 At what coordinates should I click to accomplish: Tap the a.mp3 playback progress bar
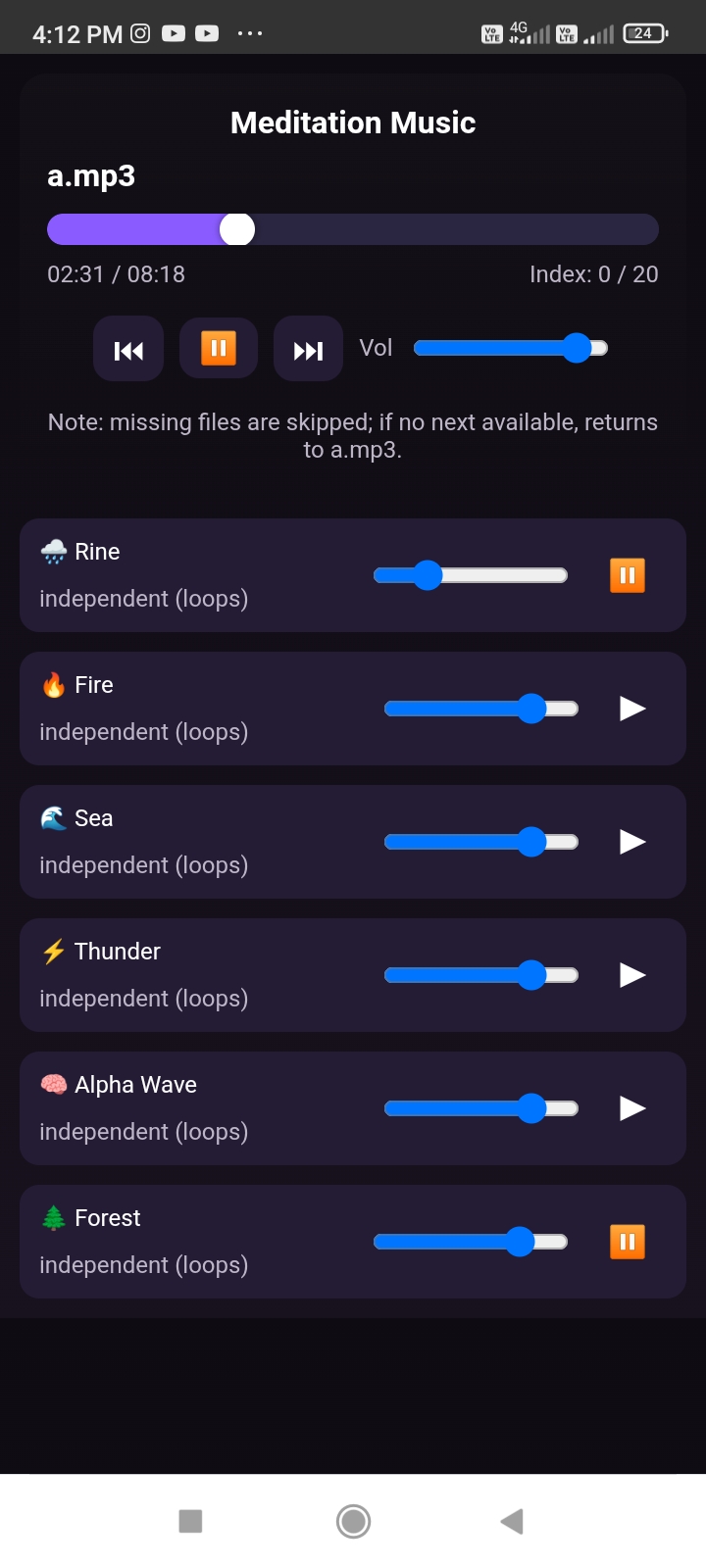click(353, 229)
